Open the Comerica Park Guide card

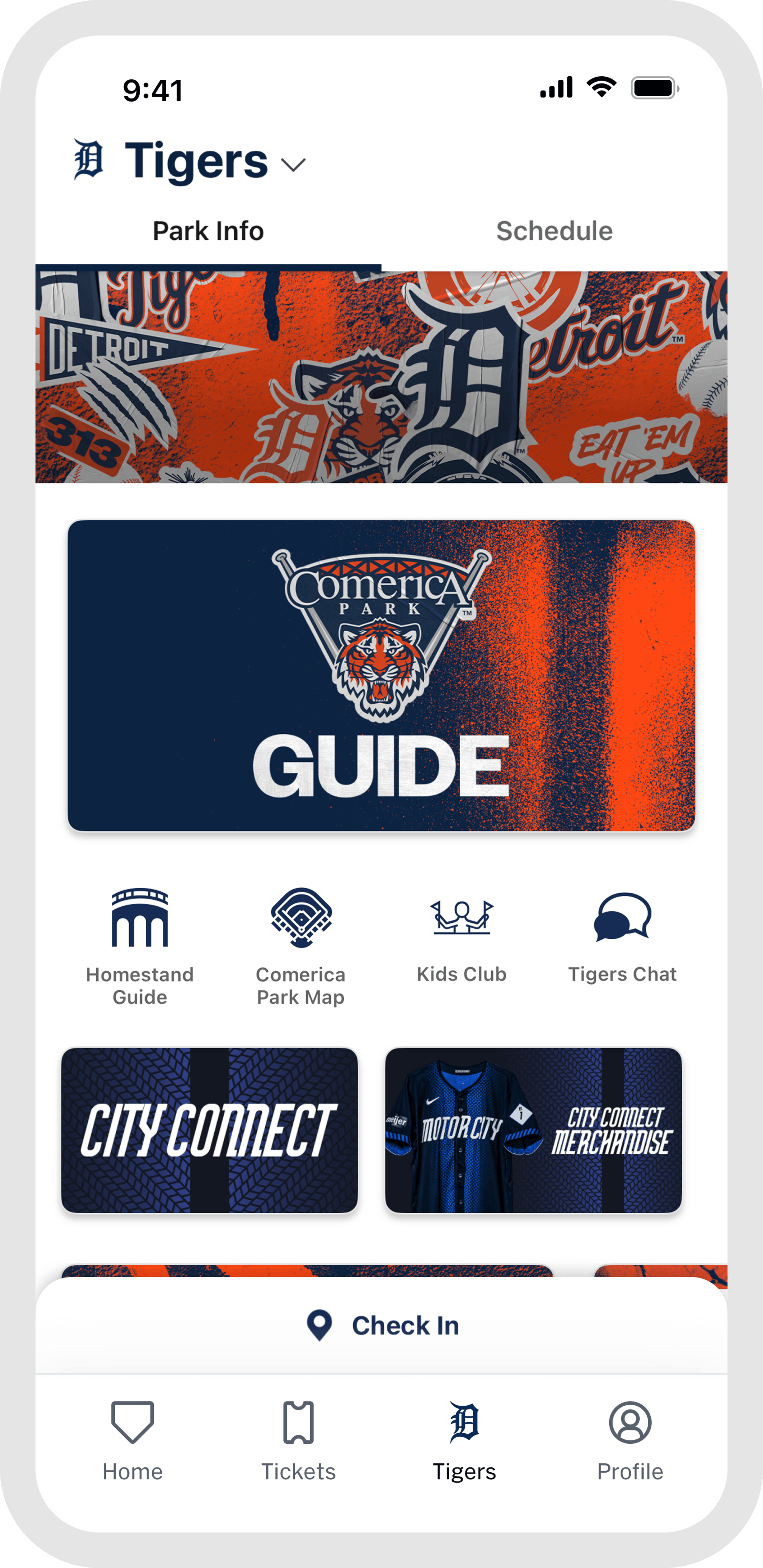click(381, 675)
